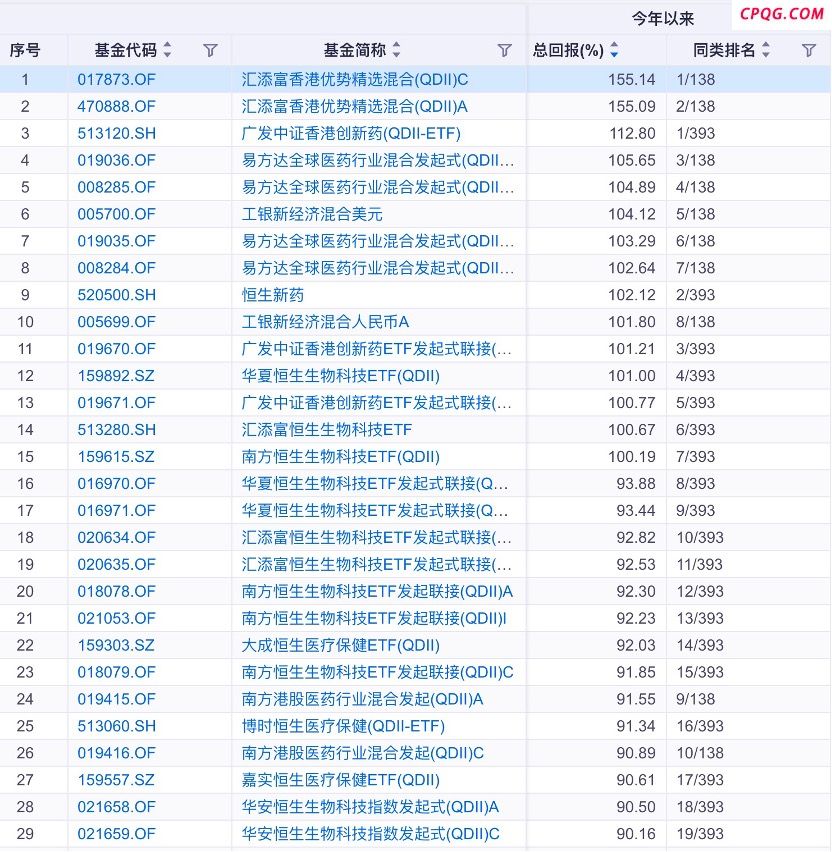832x852 pixels.
Task: Open fund code 513060.SH
Action: click(117, 726)
